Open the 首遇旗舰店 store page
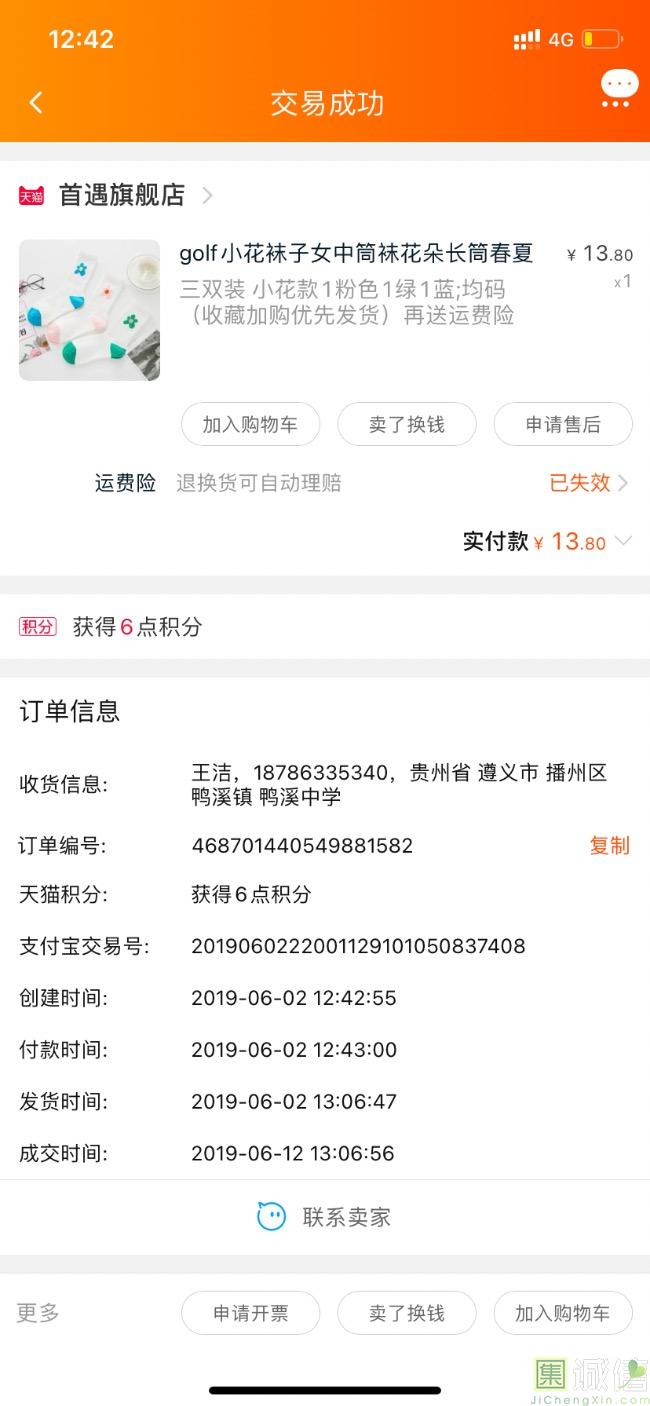Image resolution: width=650 pixels, height=1406 pixels. pos(120,195)
